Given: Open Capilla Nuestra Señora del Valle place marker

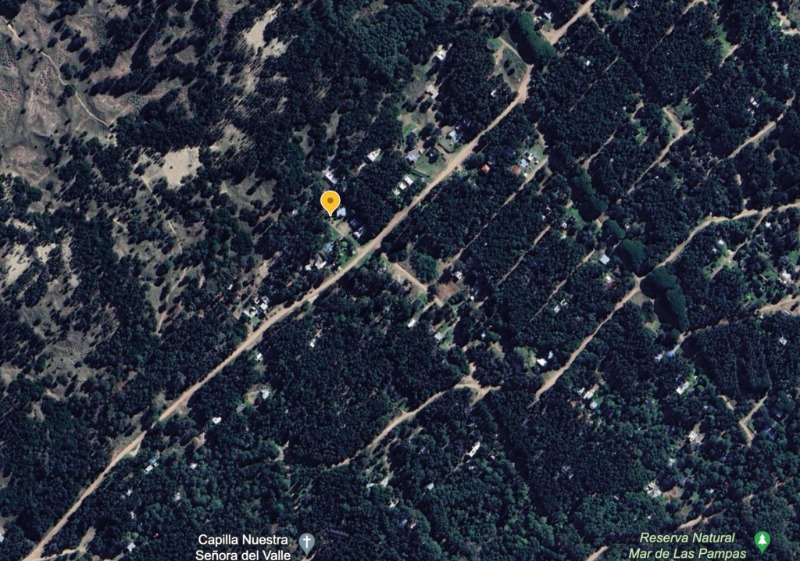Looking at the screenshot, I should (x=308, y=542).
